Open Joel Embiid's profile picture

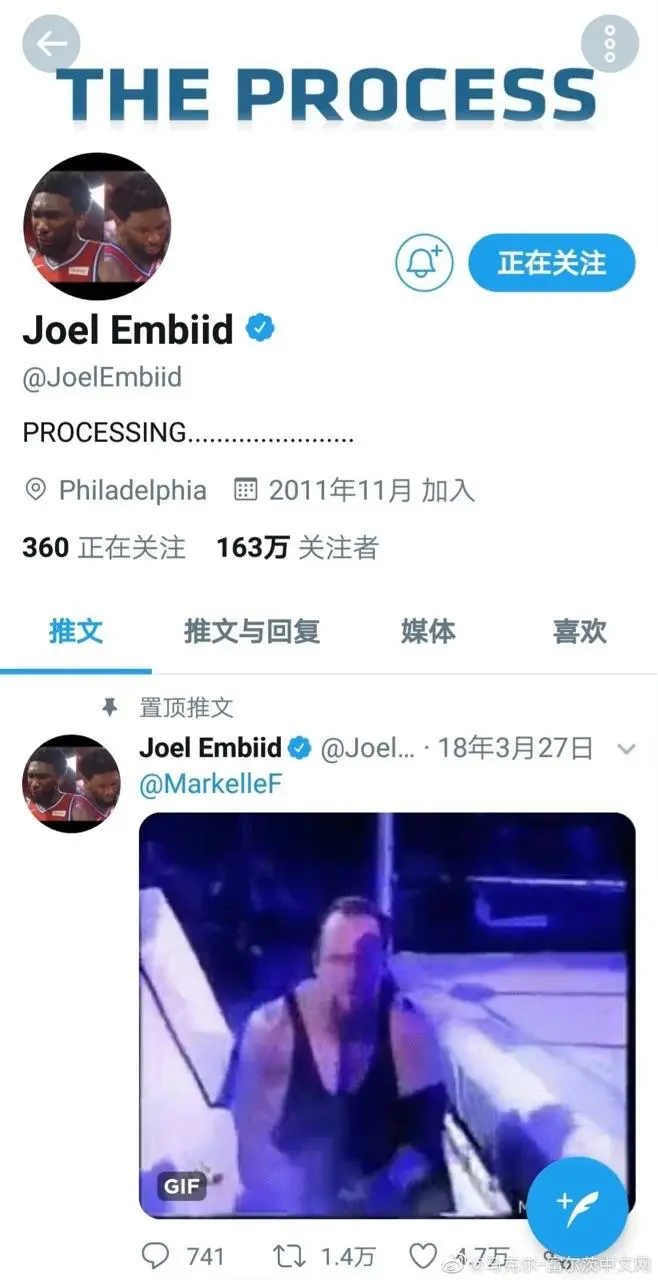click(x=97, y=226)
